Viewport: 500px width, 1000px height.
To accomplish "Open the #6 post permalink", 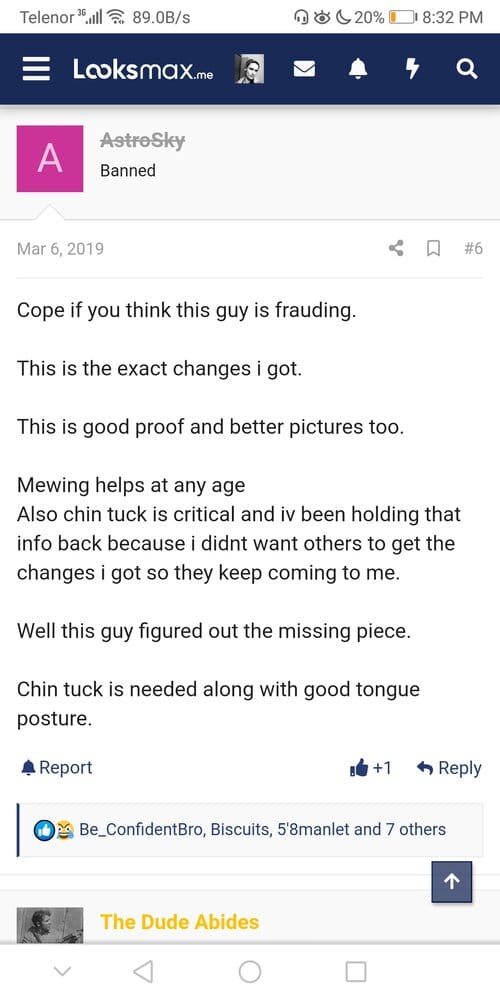I will (473, 248).
